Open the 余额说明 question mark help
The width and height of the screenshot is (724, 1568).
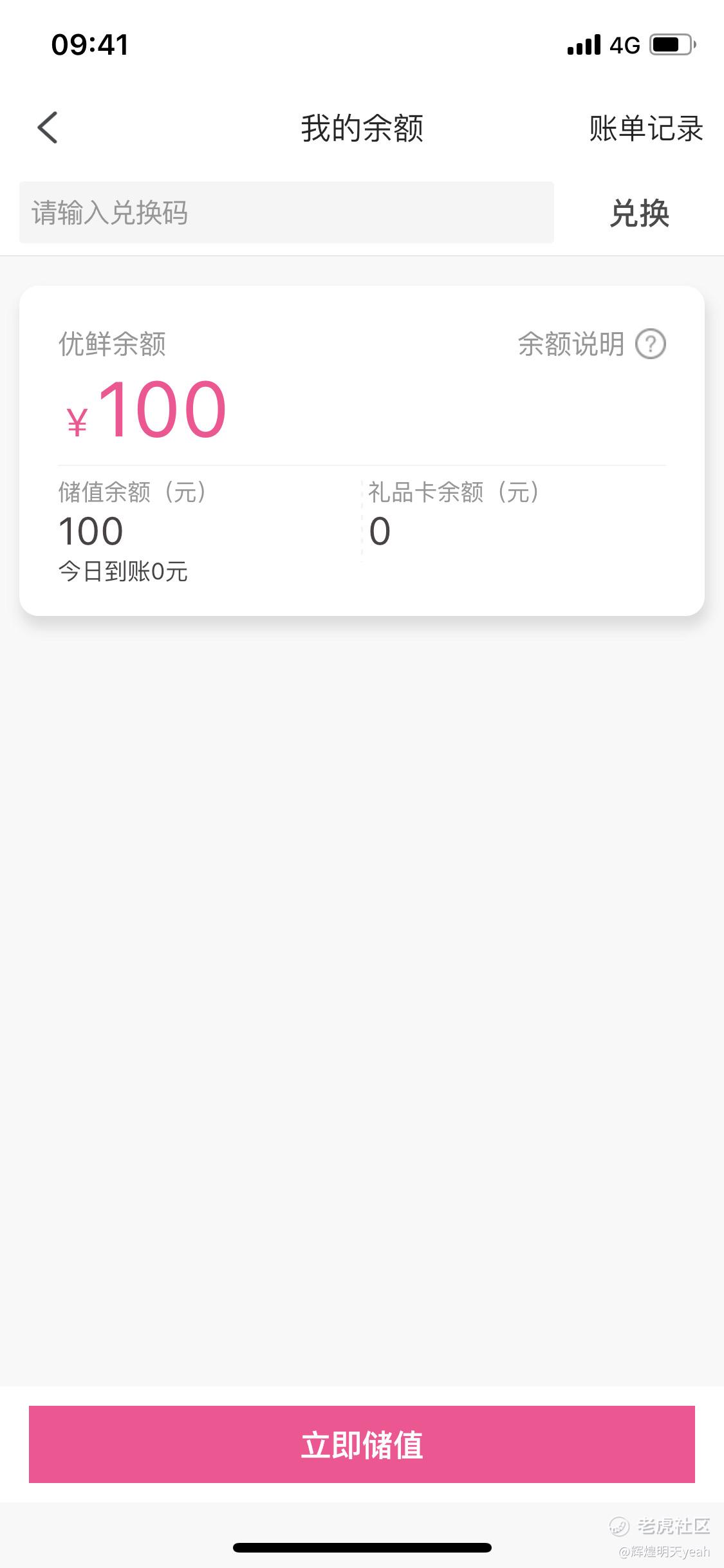click(x=651, y=344)
